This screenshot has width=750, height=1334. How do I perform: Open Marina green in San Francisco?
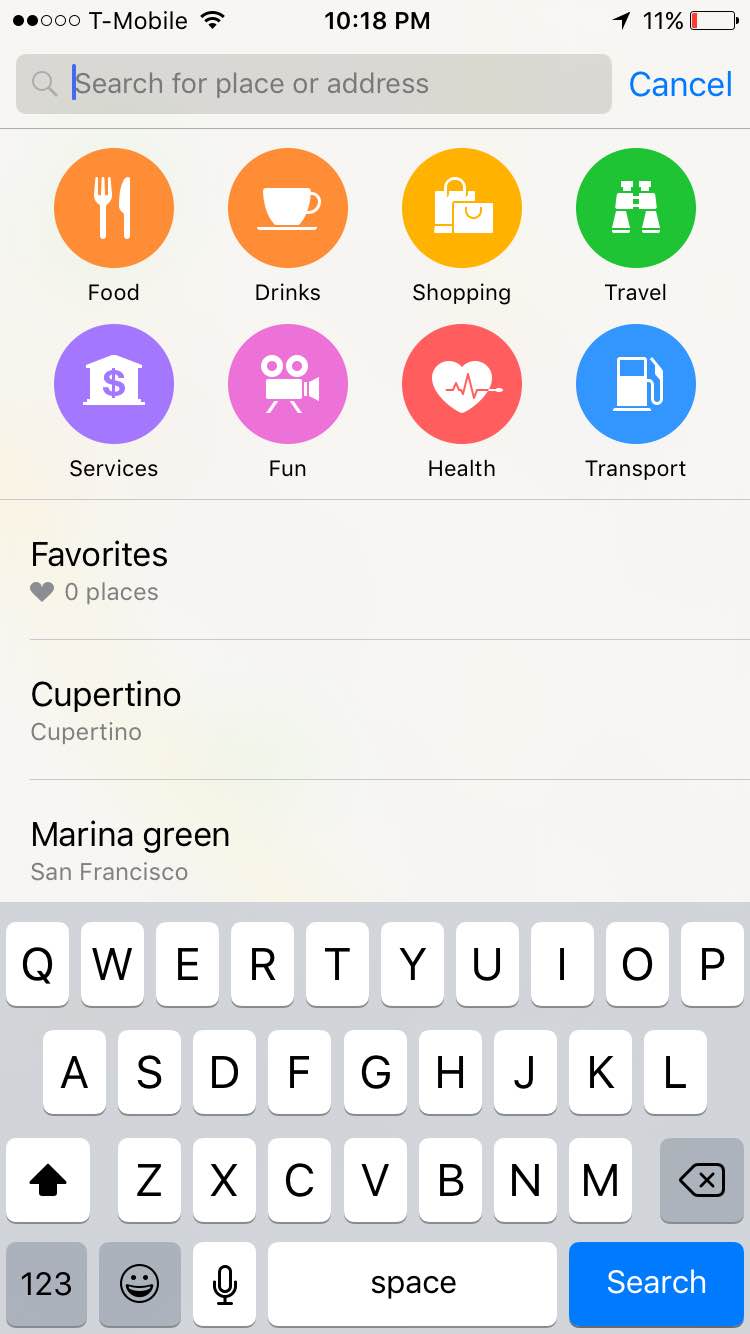[375, 850]
